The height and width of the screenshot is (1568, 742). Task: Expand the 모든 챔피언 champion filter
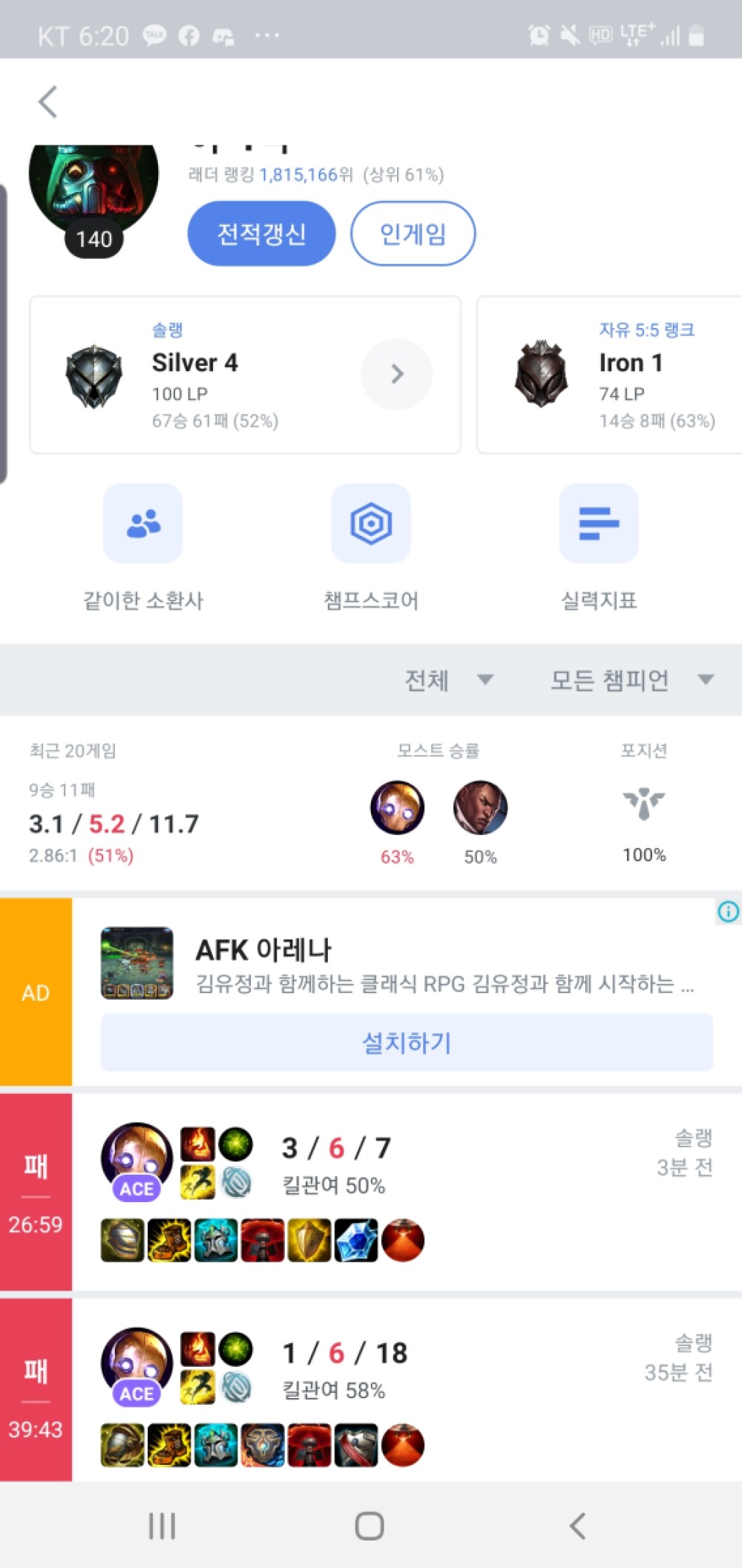[x=631, y=680]
